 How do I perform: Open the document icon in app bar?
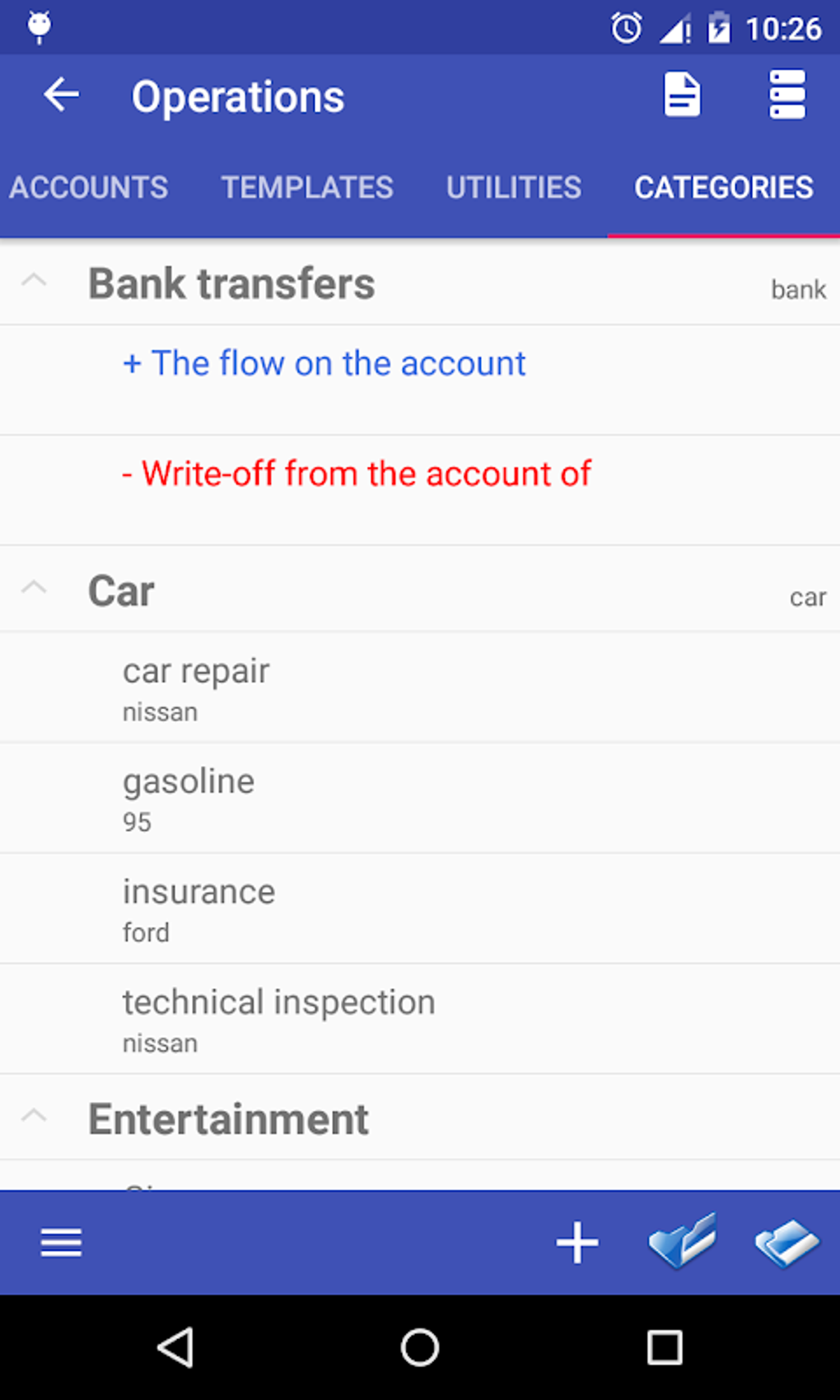(x=682, y=95)
